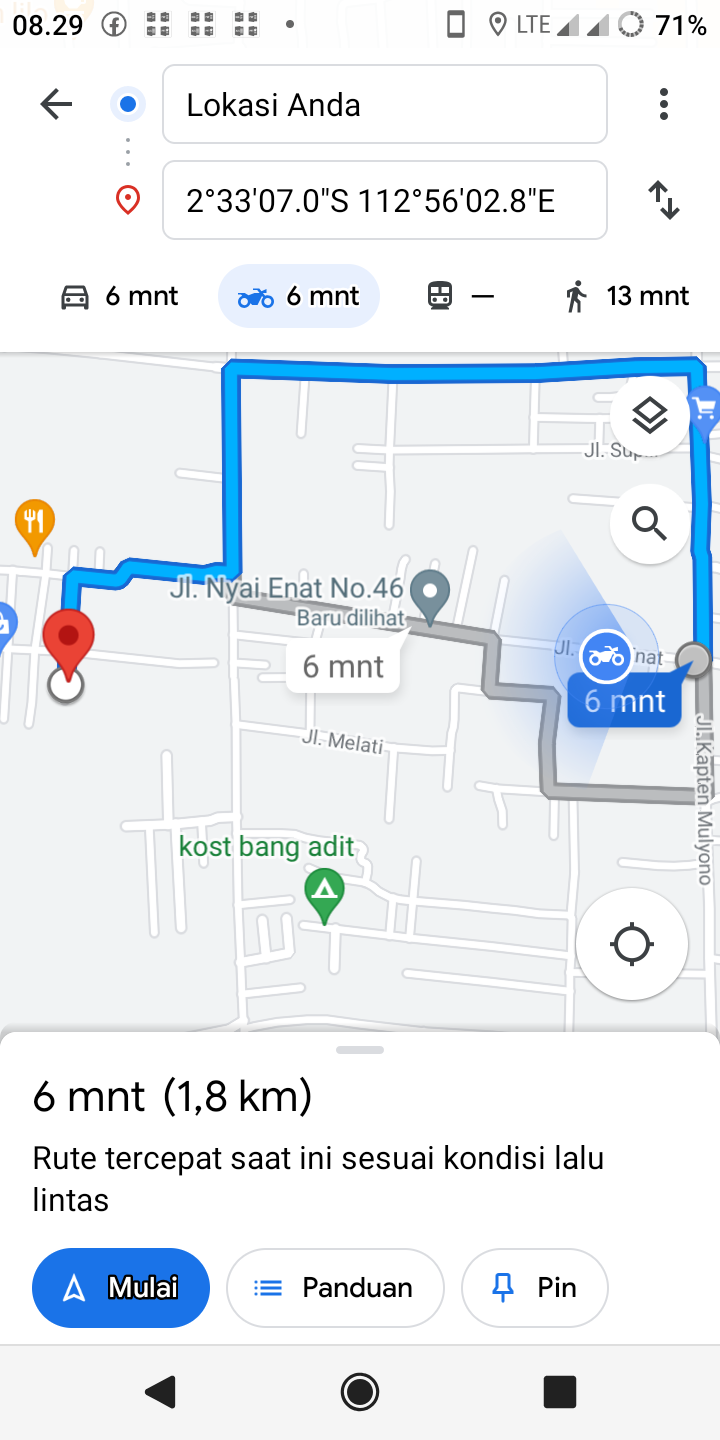
Task: Search along the route
Action: click(x=650, y=523)
